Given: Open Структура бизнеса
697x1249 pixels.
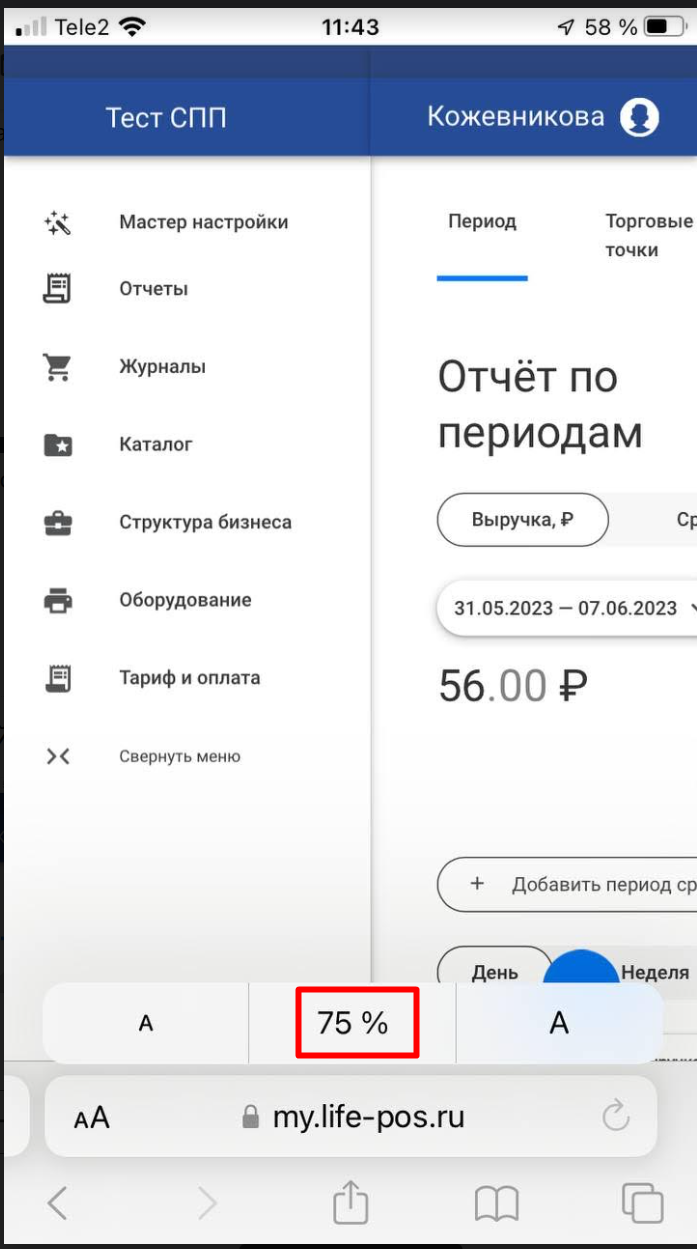Looking at the screenshot, I should point(168,522).
